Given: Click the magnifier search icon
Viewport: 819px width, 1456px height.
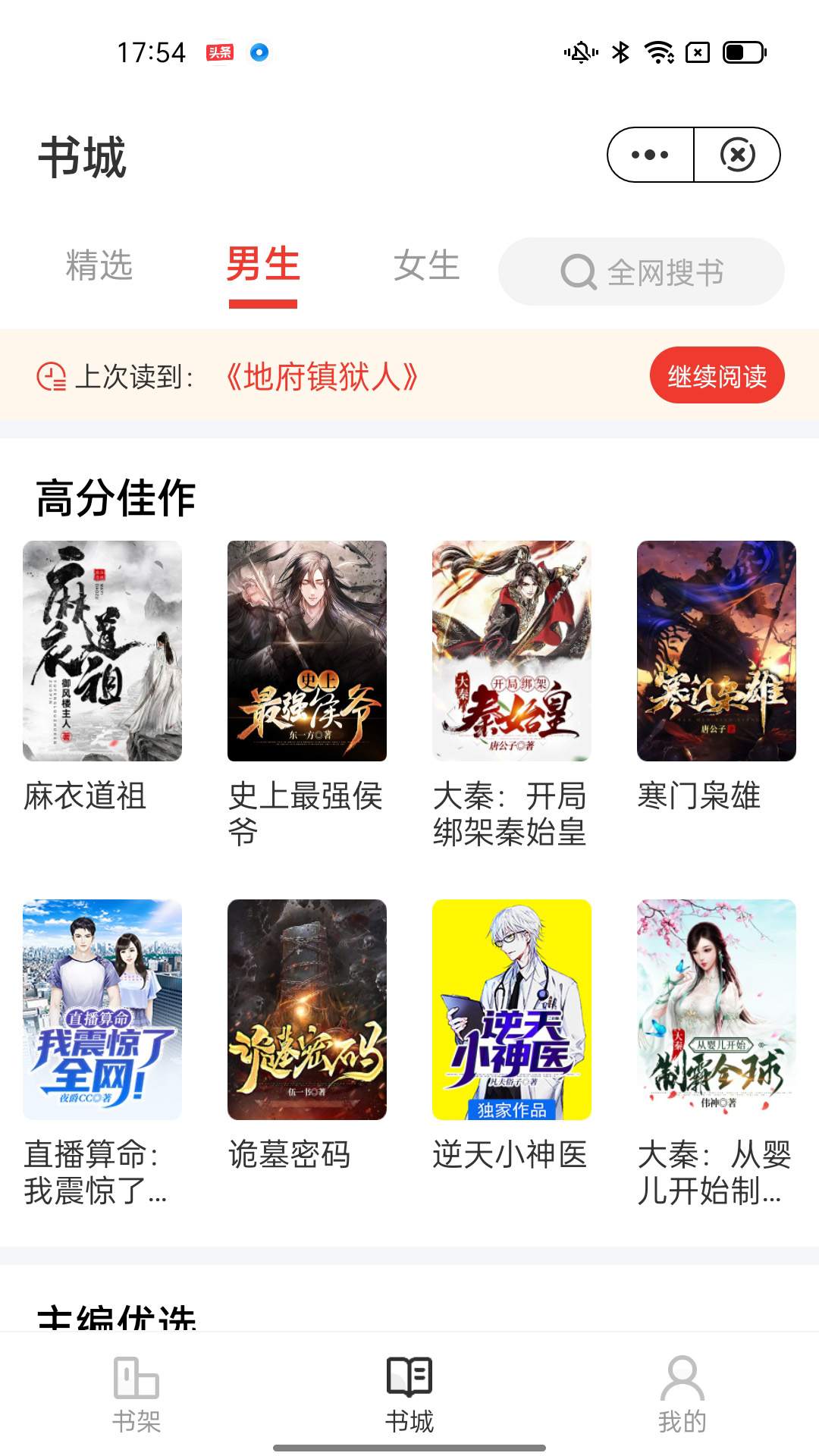Looking at the screenshot, I should 580,271.
